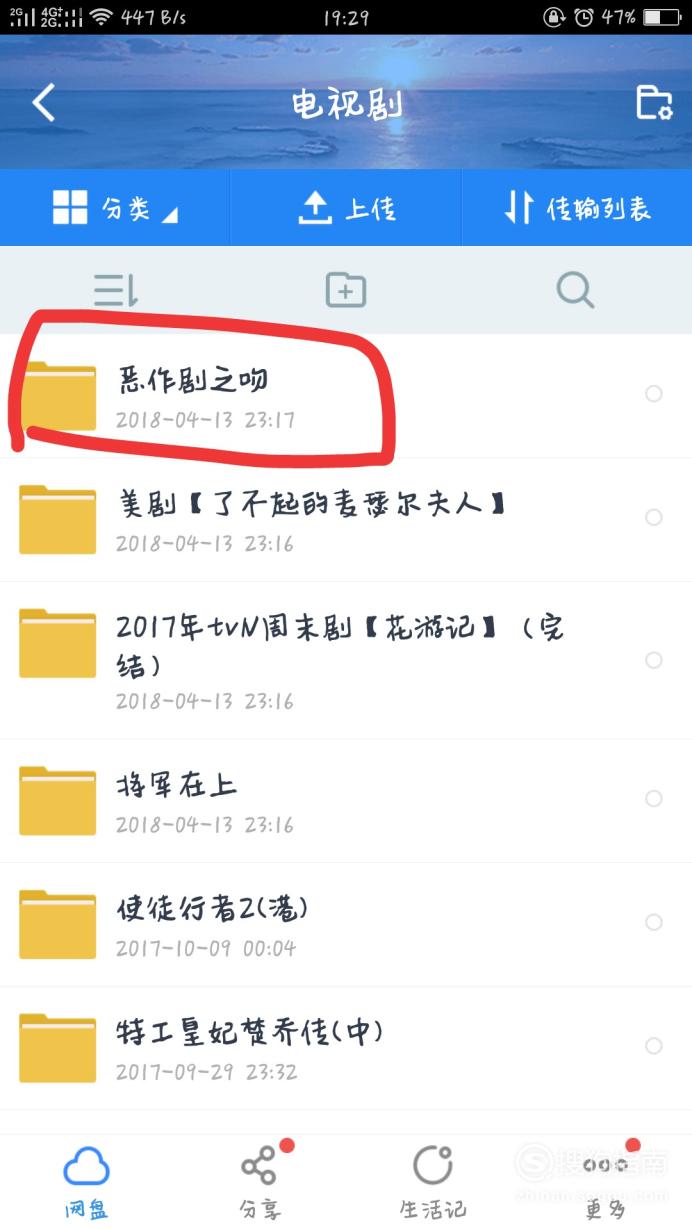The height and width of the screenshot is (1230, 692).
Task: Open folder settings icon in header
Action: tap(654, 102)
